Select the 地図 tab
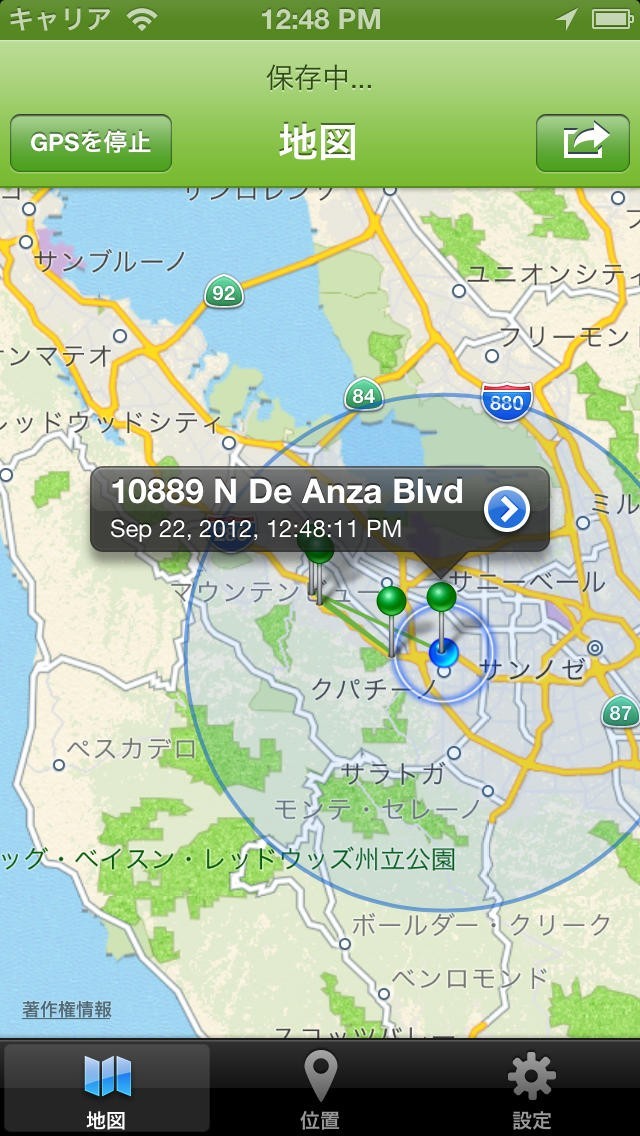640x1136 pixels. click(x=106, y=1090)
